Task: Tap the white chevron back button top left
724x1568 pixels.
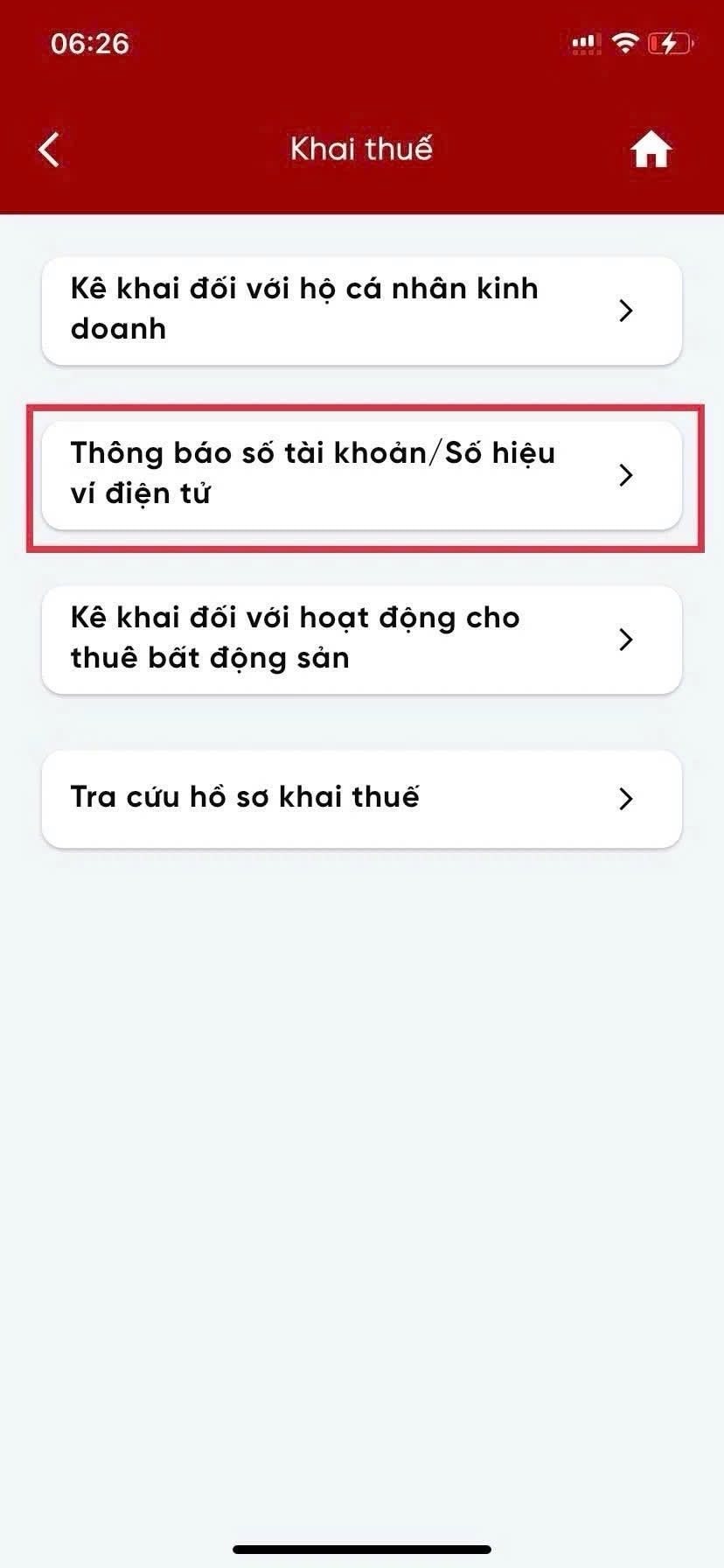Action: point(48,150)
